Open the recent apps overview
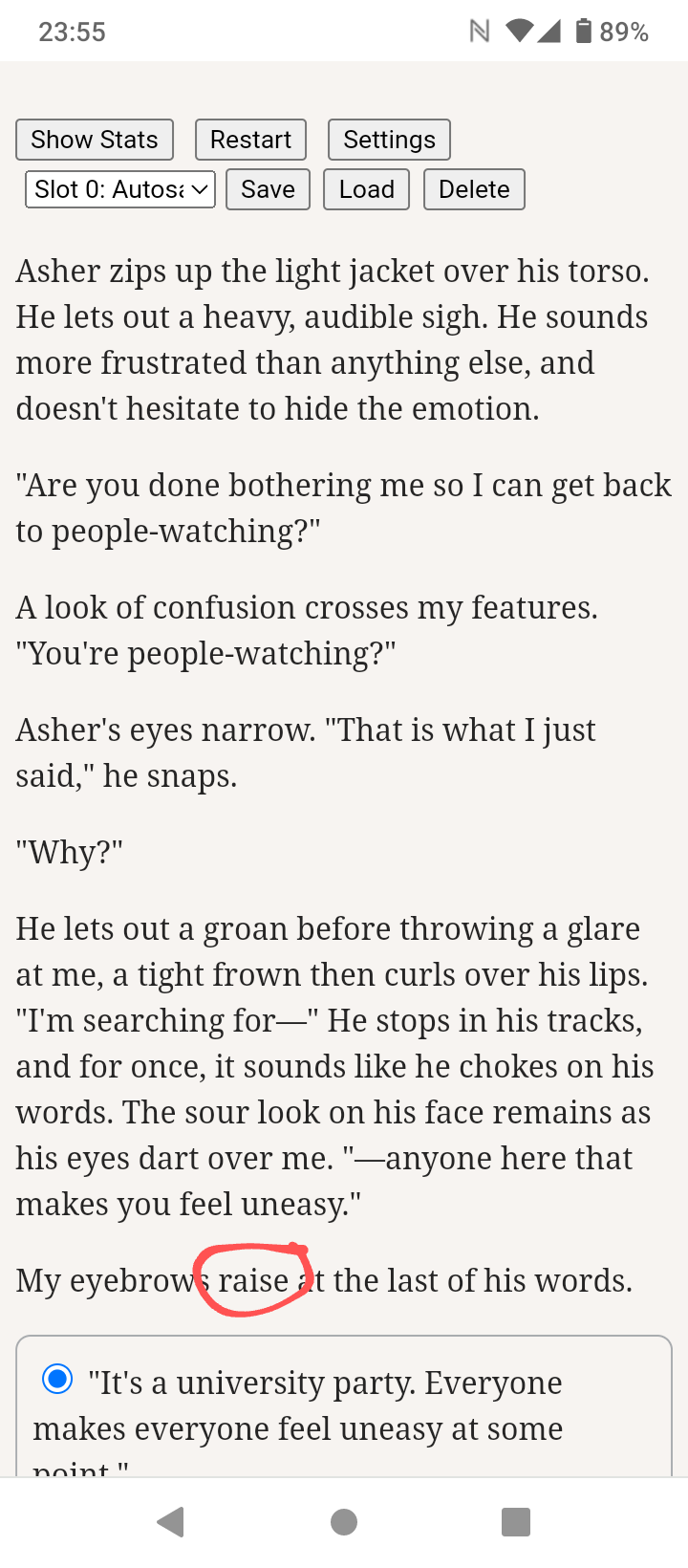 click(516, 1521)
